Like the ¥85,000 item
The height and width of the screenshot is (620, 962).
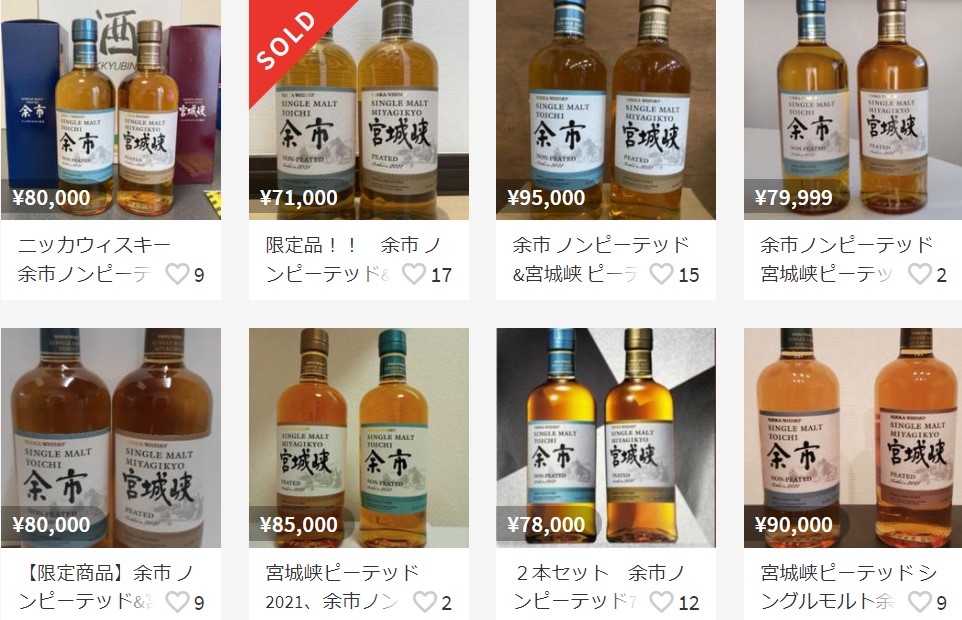(424, 602)
